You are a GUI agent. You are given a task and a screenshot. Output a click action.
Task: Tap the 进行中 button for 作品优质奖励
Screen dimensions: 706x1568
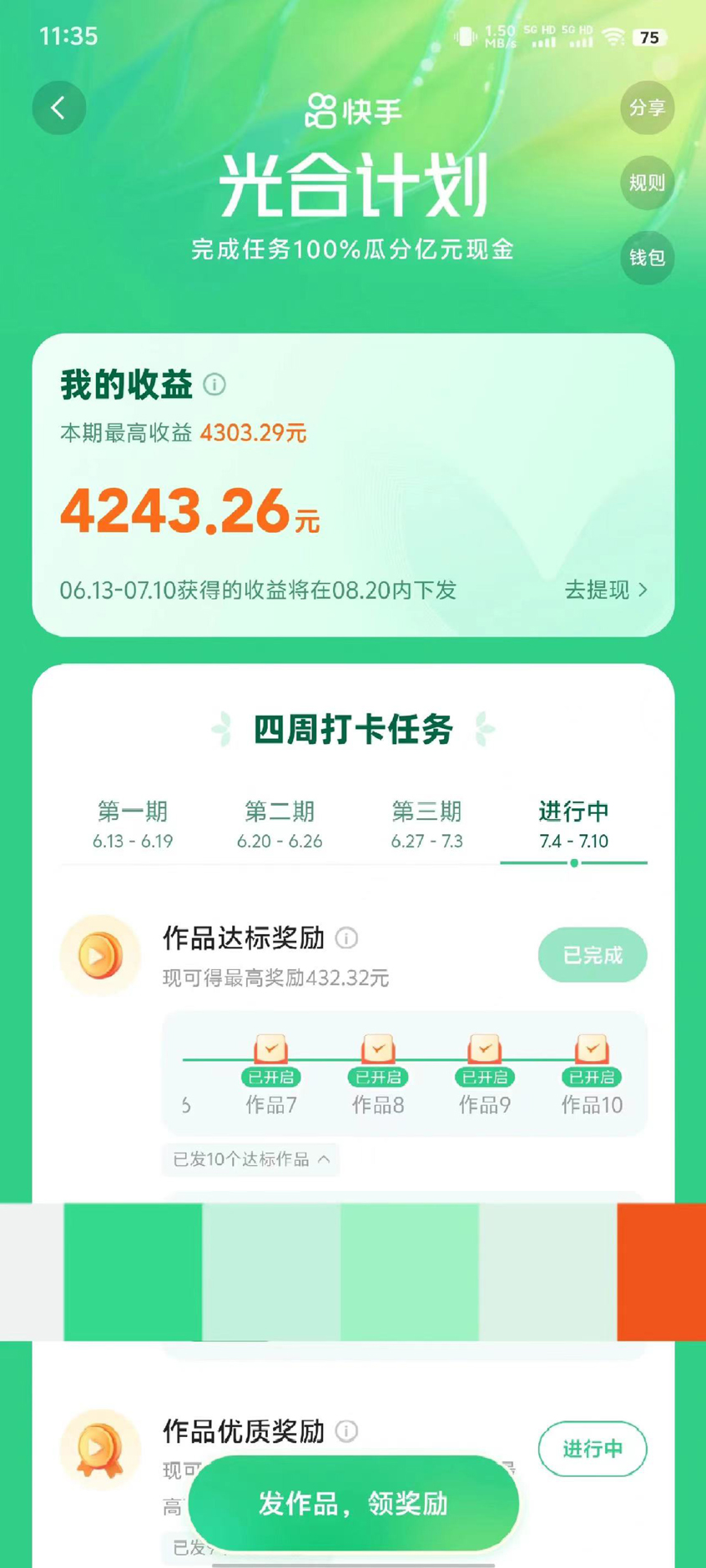click(x=592, y=1449)
